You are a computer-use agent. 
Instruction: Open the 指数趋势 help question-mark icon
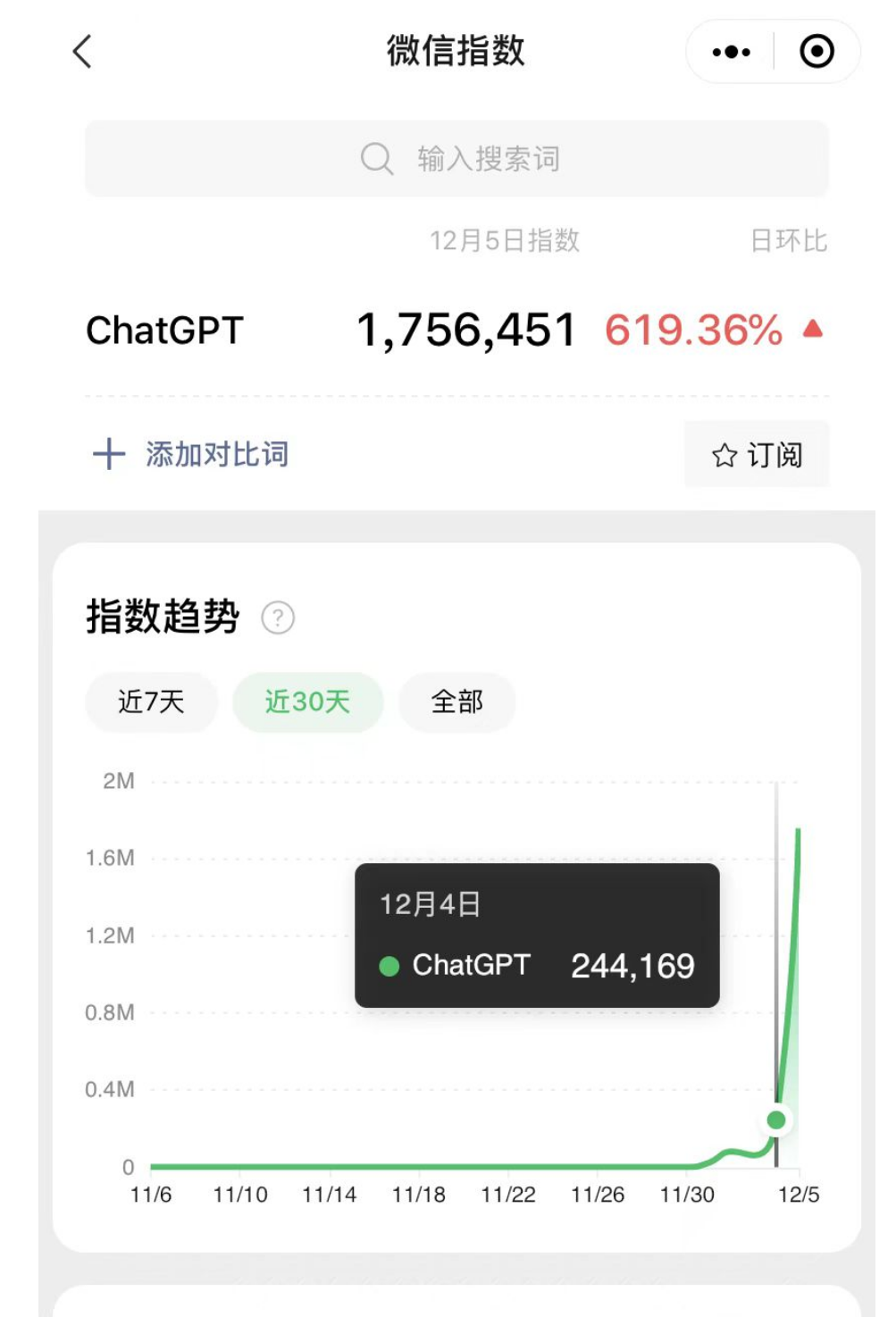point(279,617)
